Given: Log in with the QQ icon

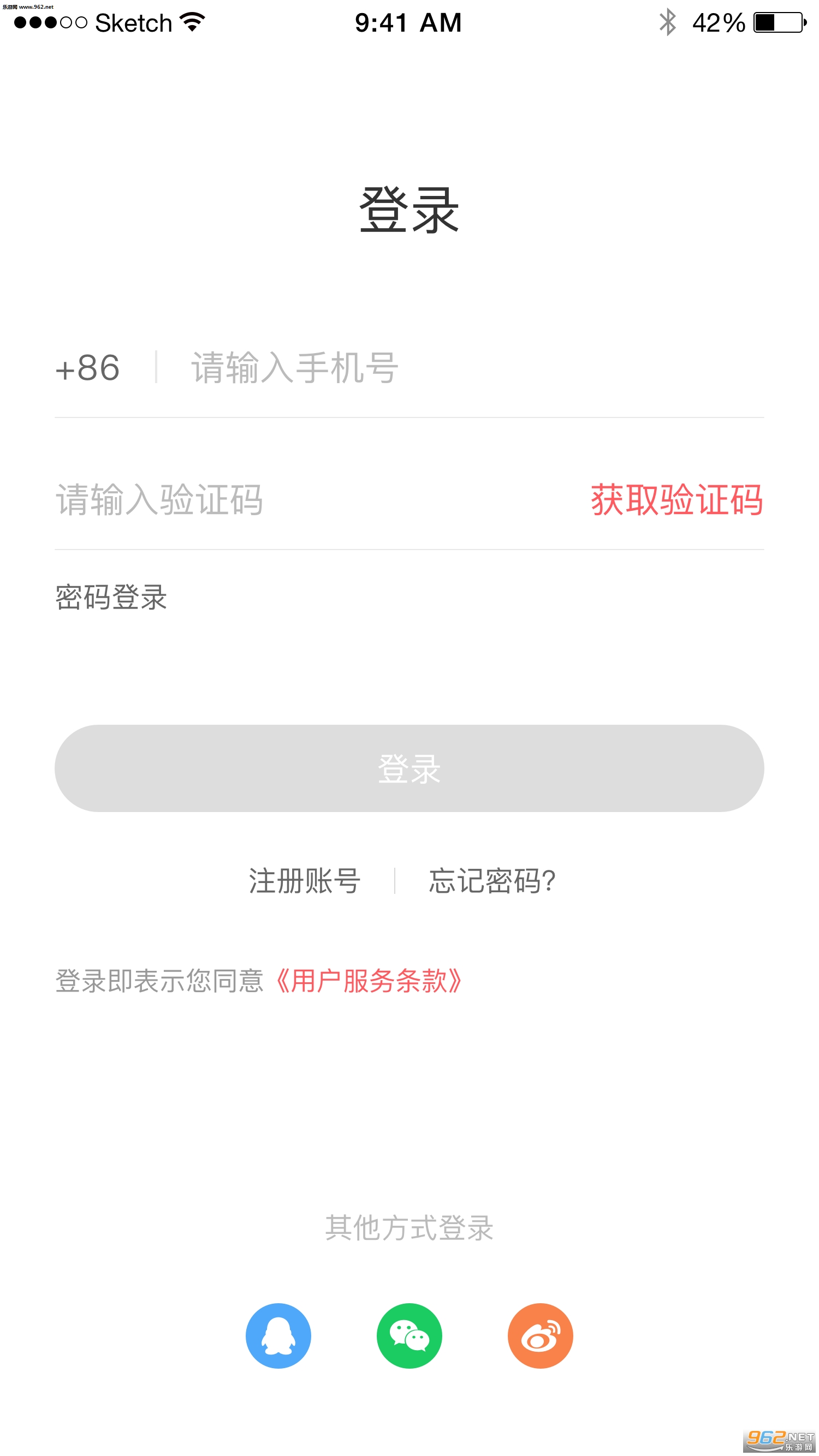Looking at the screenshot, I should click(x=278, y=1335).
